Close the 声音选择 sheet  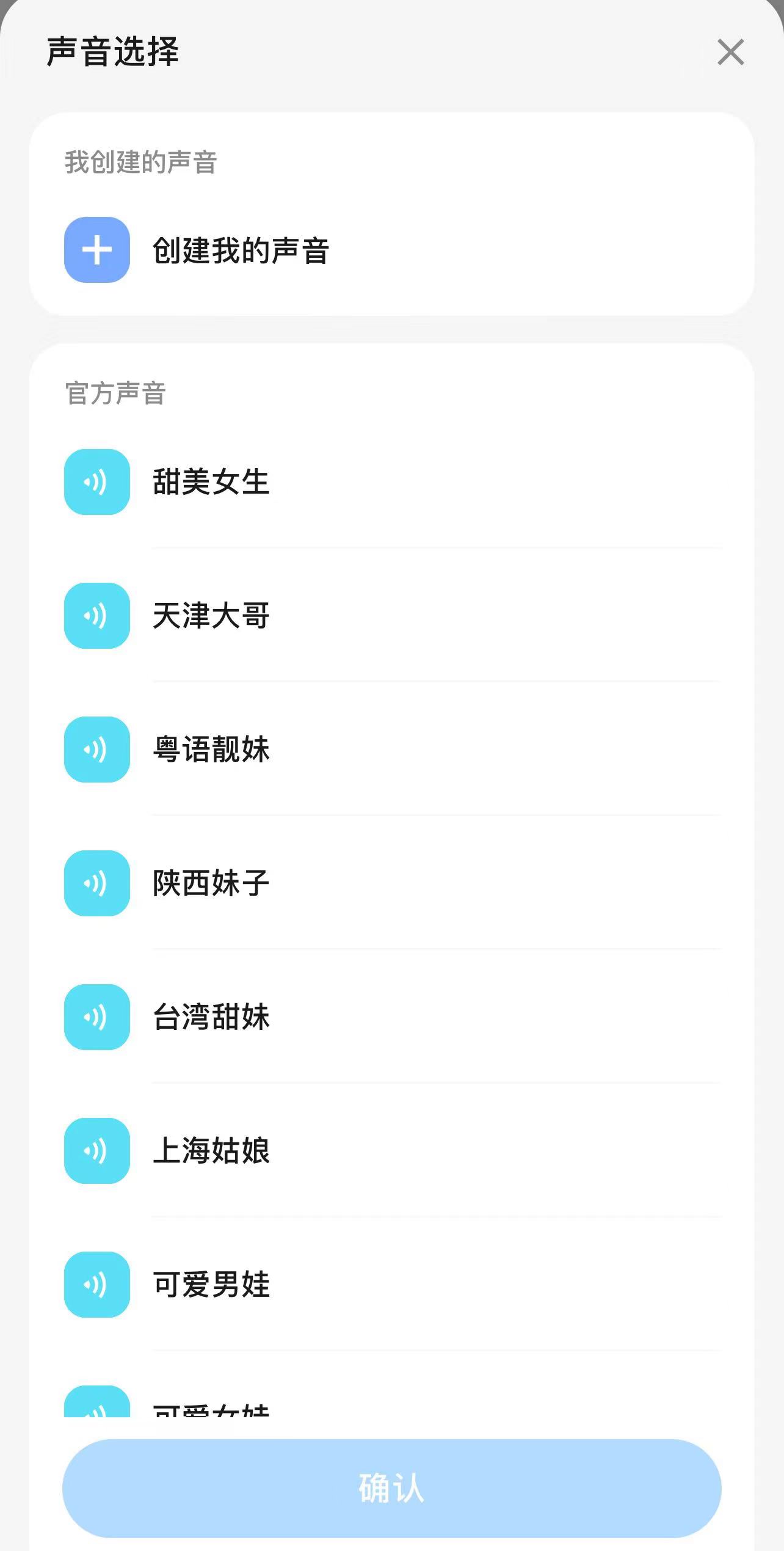pyautogui.click(x=730, y=52)
